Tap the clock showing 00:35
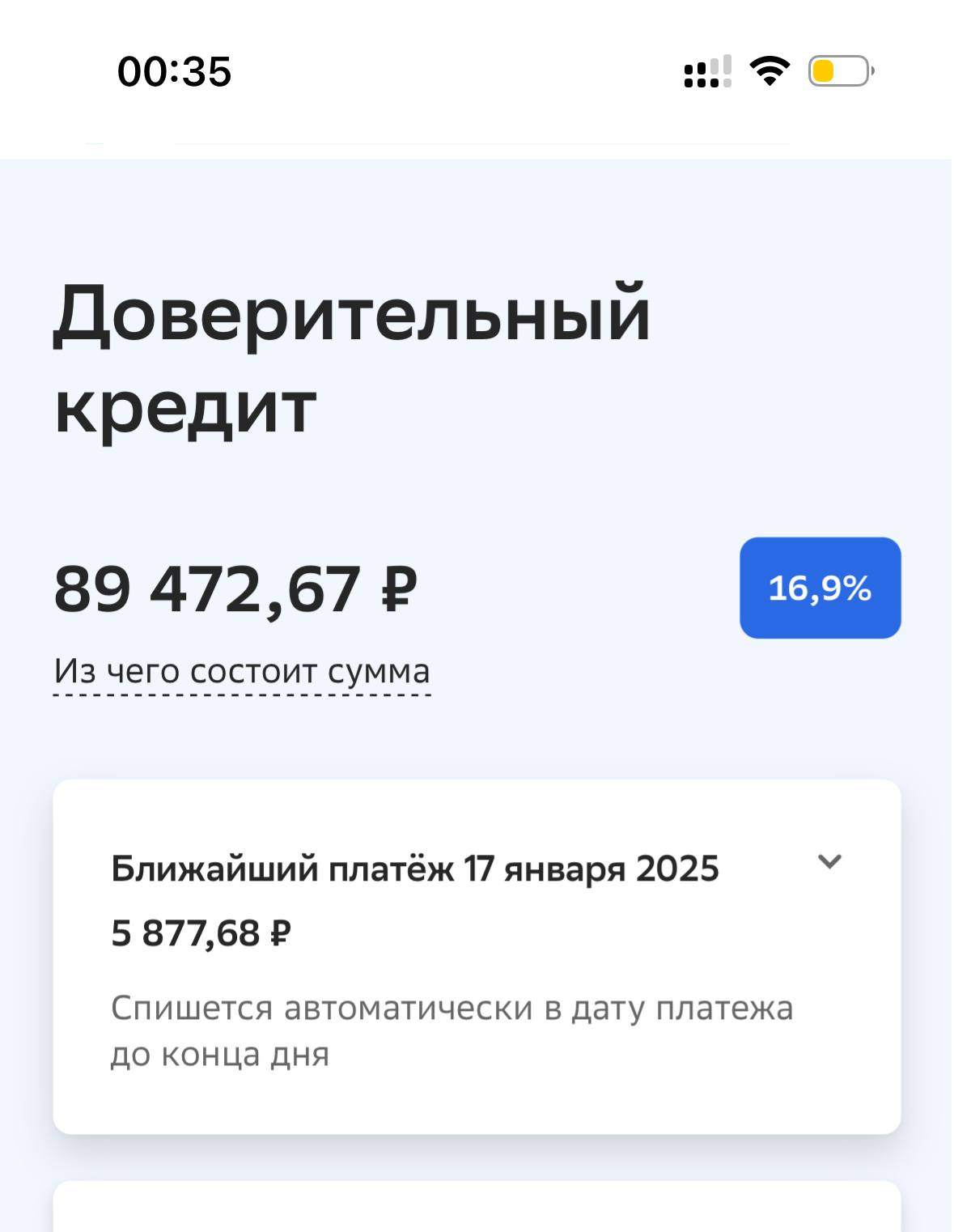Viewport: 954px width, 1232px height. [x=174, y=71]
